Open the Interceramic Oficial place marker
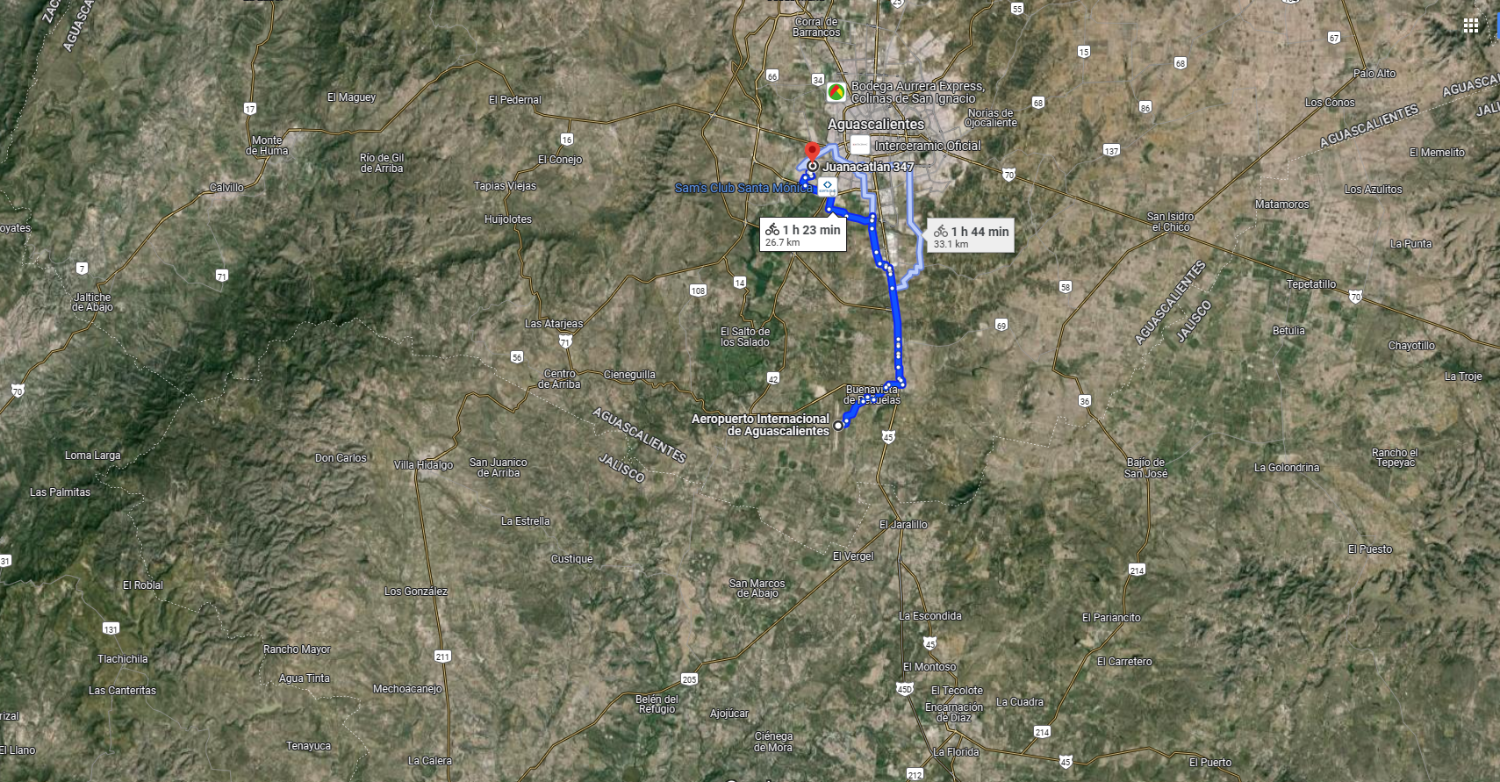 pos(860,145)
